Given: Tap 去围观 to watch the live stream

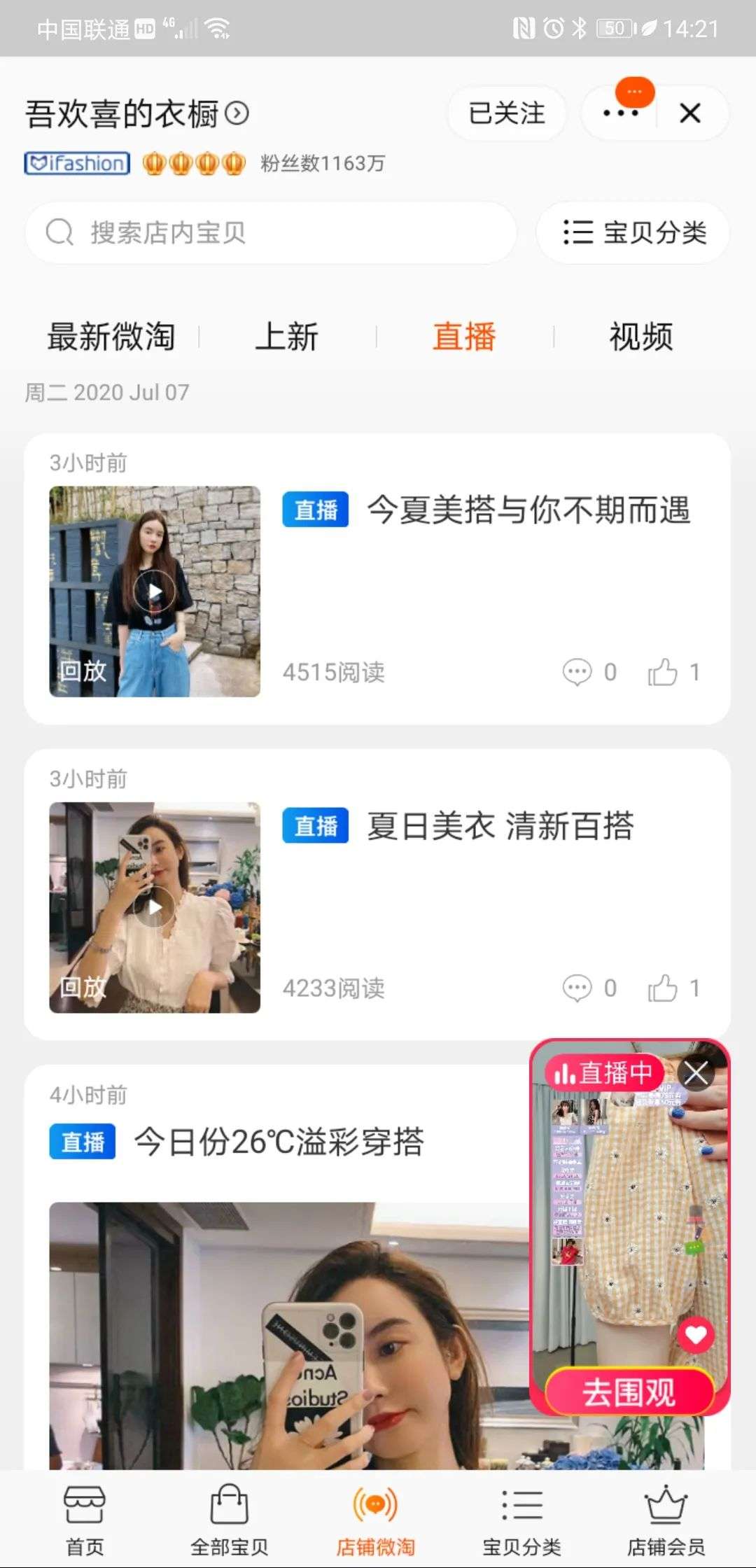Looking at the screenshot, I should pyautogui.click(x=629, y=1392).
